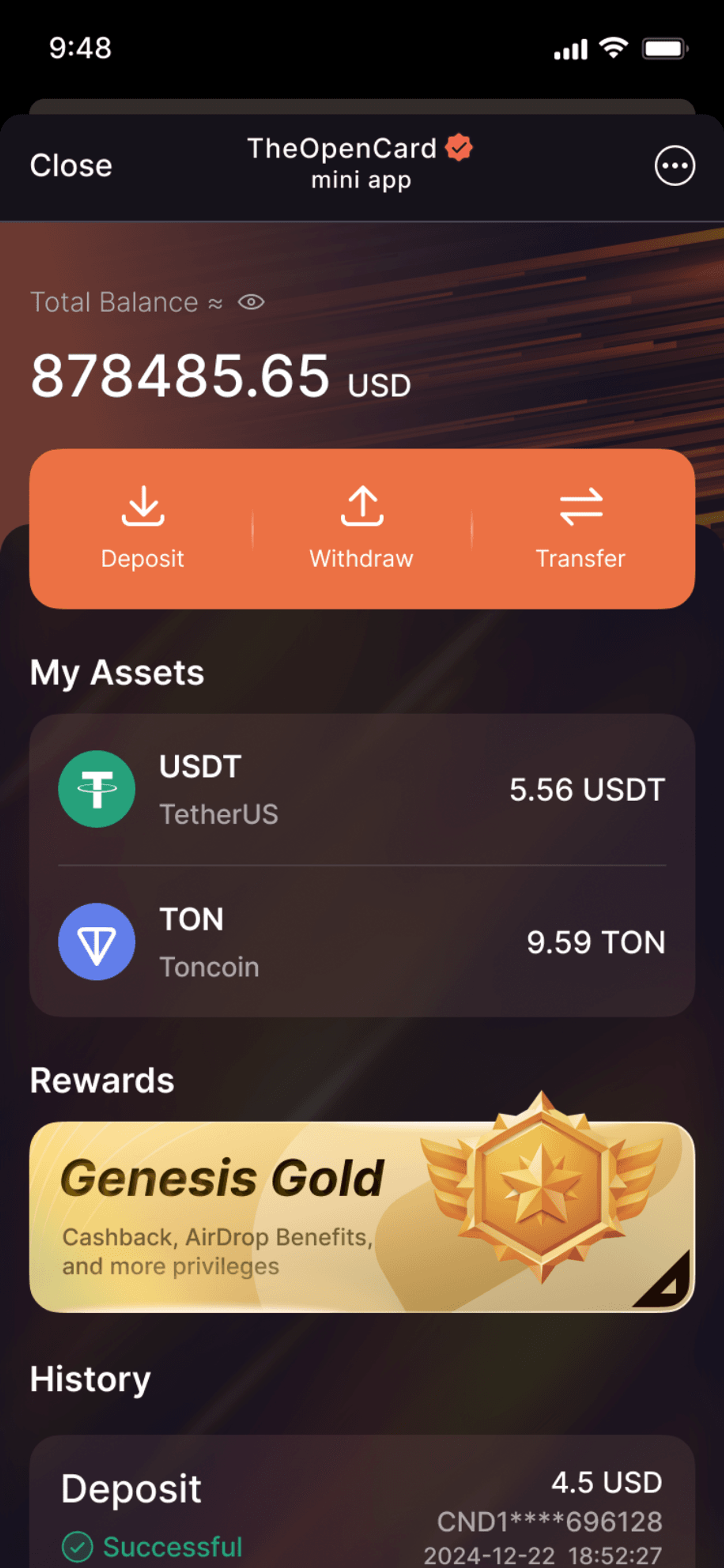
Task: Tap the verified badge next to TheOpenCard
Action: tap(458, 147)
